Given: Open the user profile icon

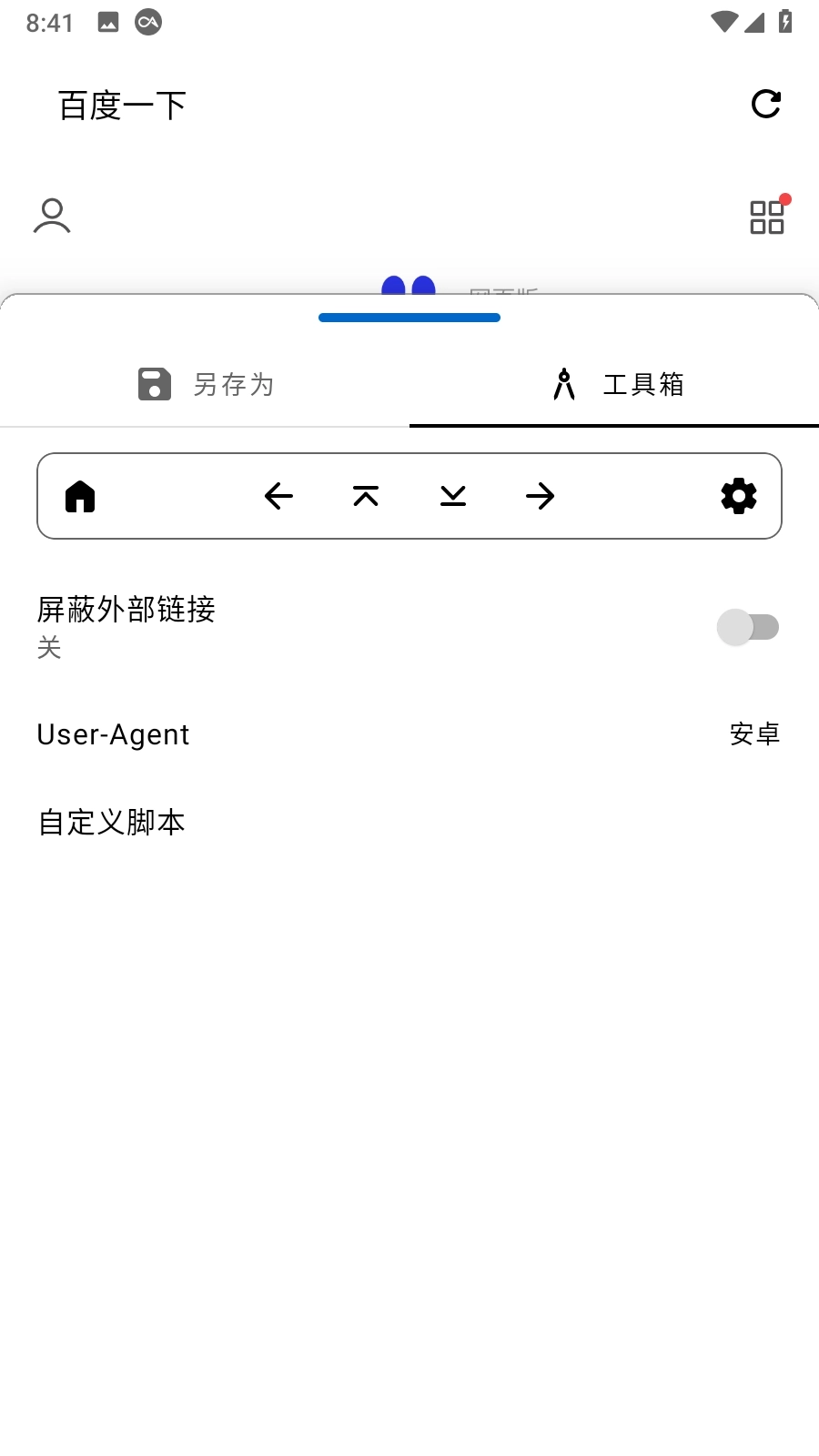Looking at the screenshot, I should tap(52, 217).
